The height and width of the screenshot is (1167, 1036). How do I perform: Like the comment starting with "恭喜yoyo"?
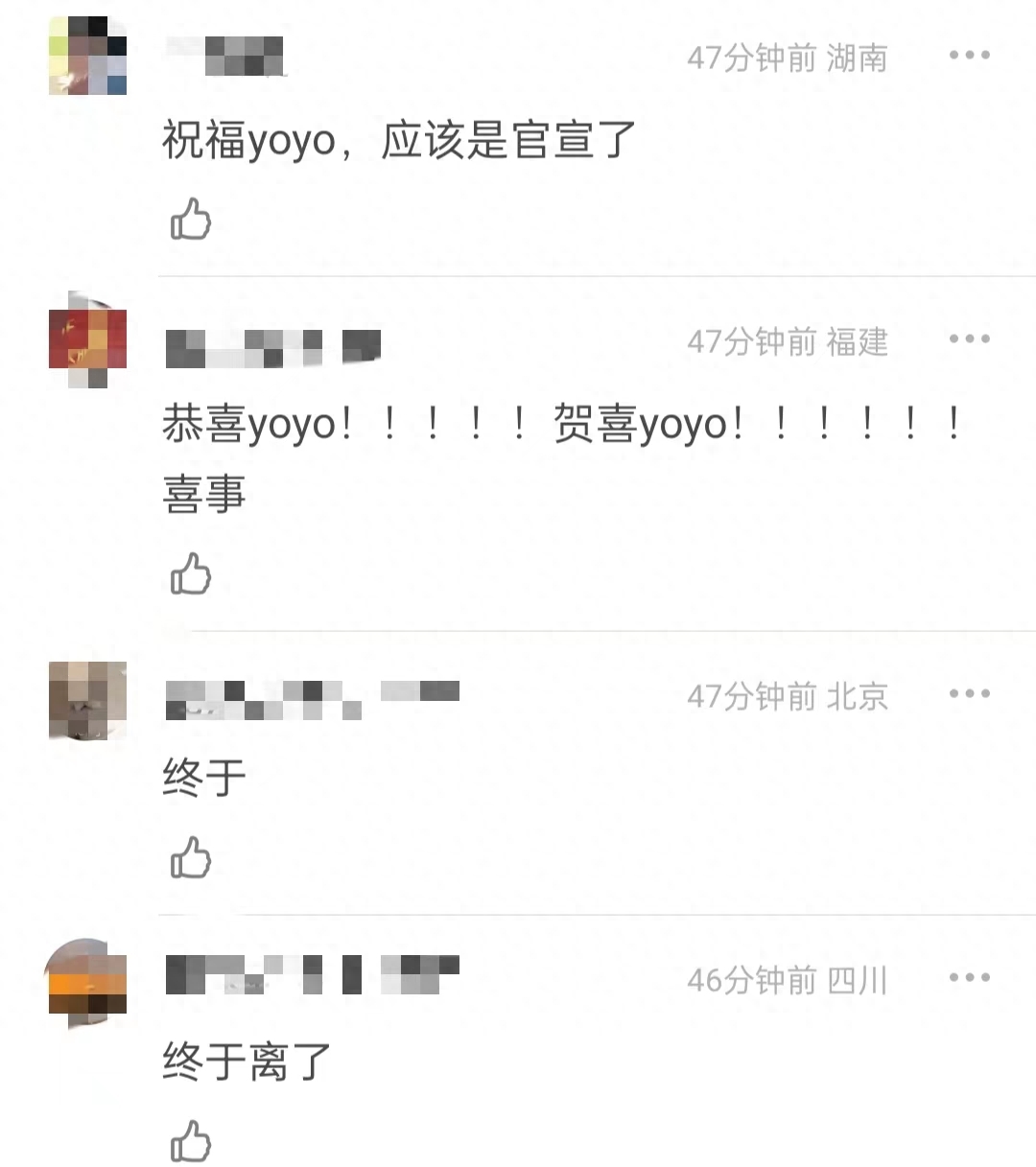(190, 574)
